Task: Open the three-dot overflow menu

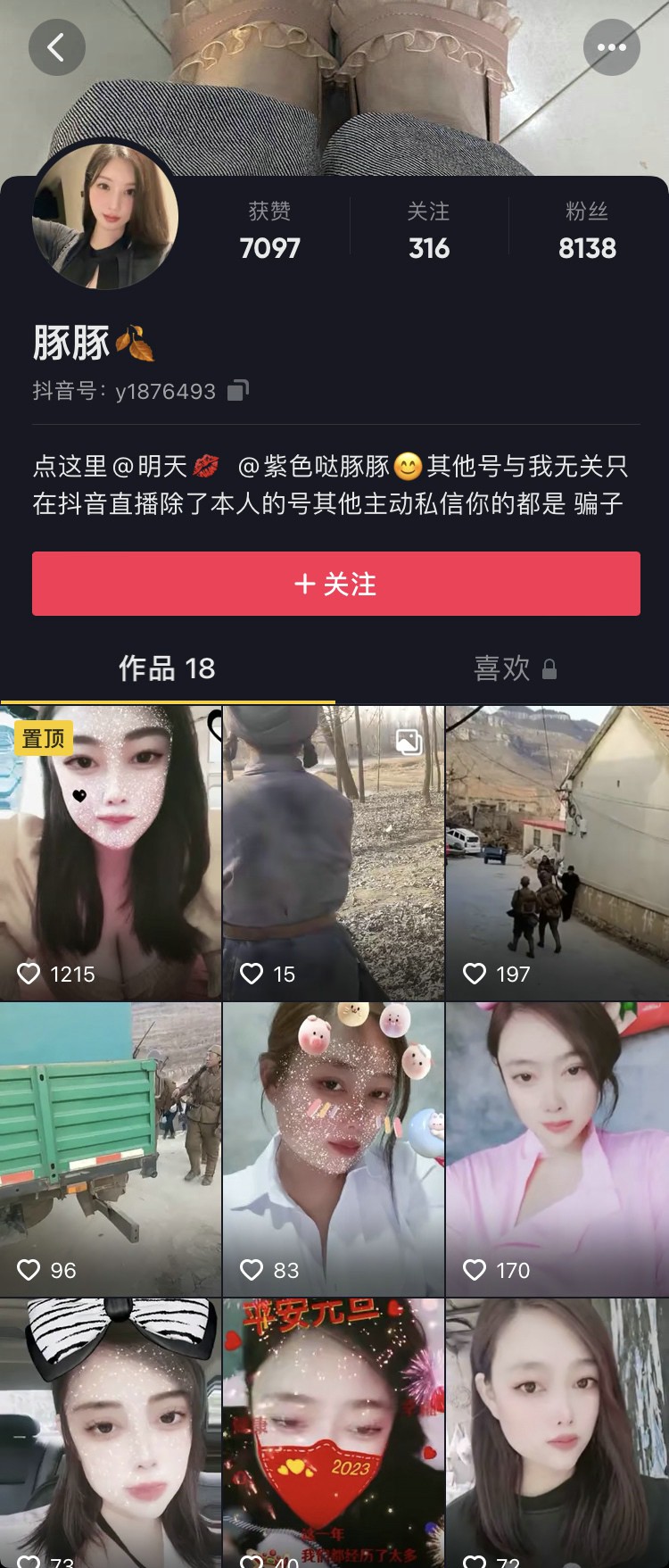Action: pyautogui.click(x=611, y=47)
